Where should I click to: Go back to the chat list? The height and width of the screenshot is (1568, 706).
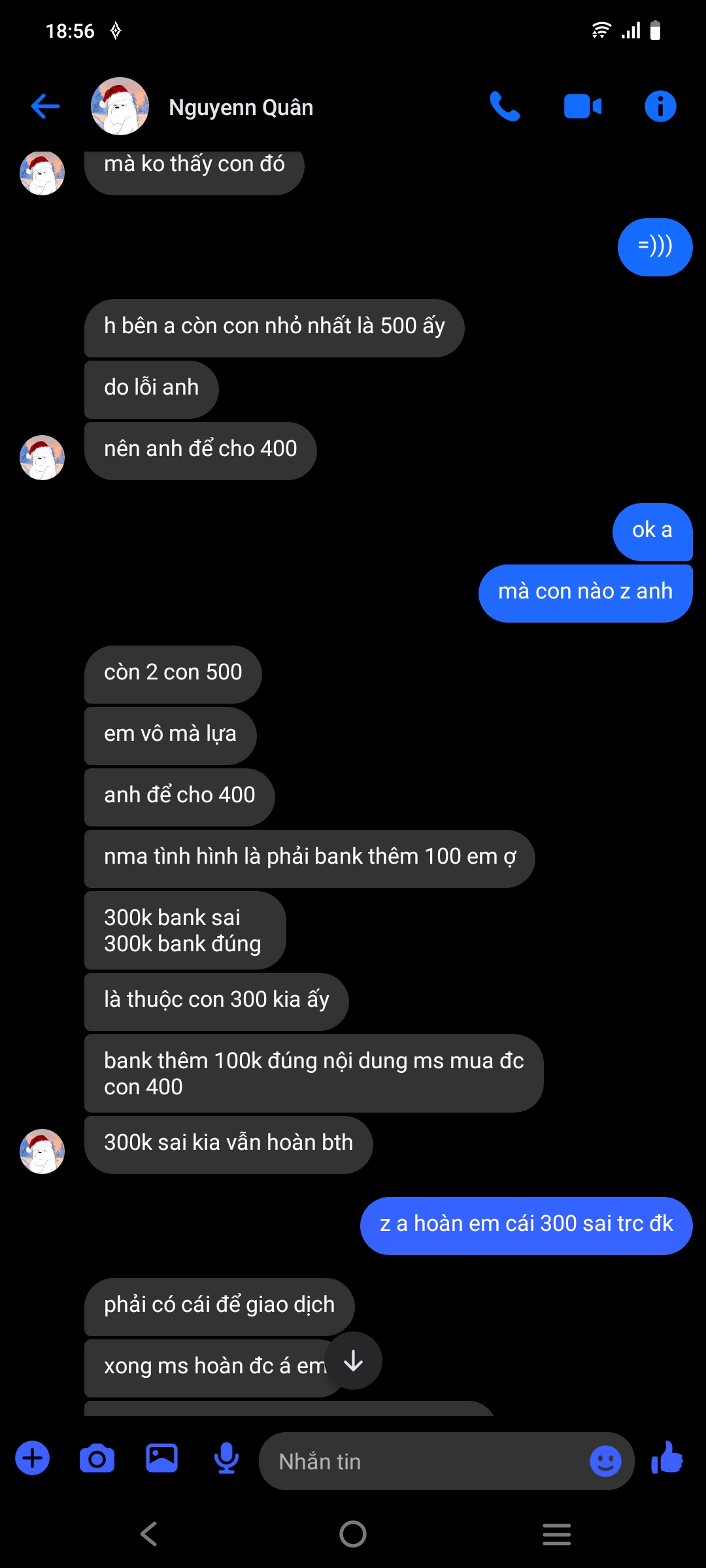(45, 106)
